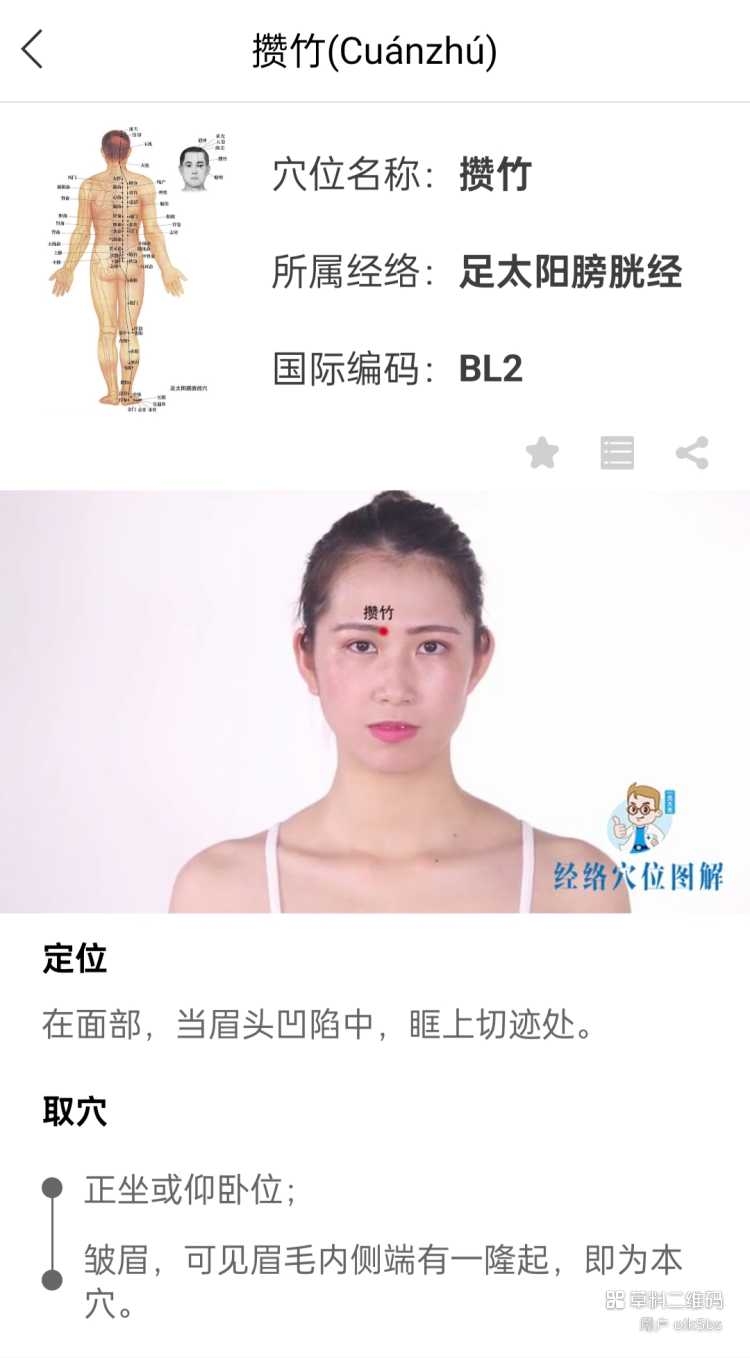Open the 攒竹 acupoint location video
This screenshot has height=1358, width=750.
pyautogui.click(x=375, y=701)
